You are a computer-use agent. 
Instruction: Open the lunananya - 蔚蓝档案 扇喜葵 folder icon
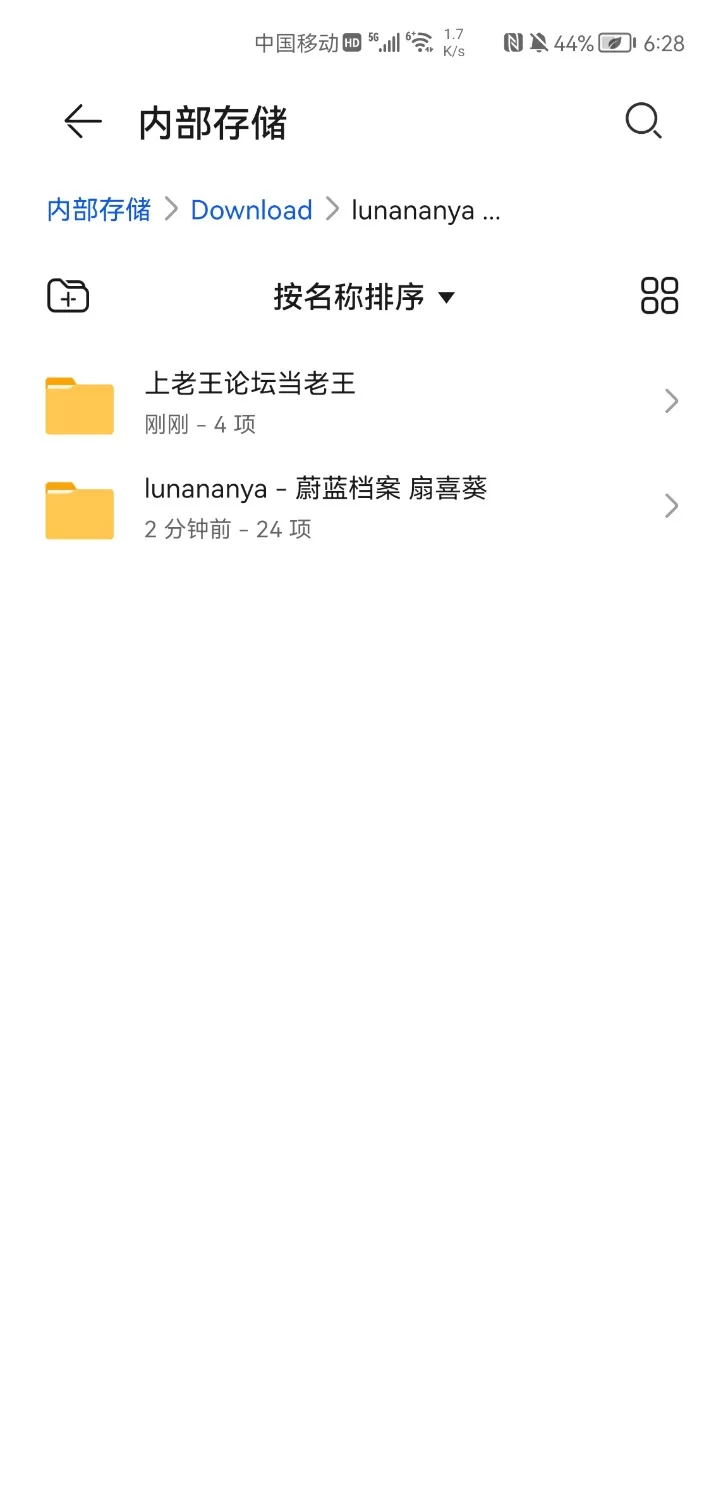(x=79, y=510)
